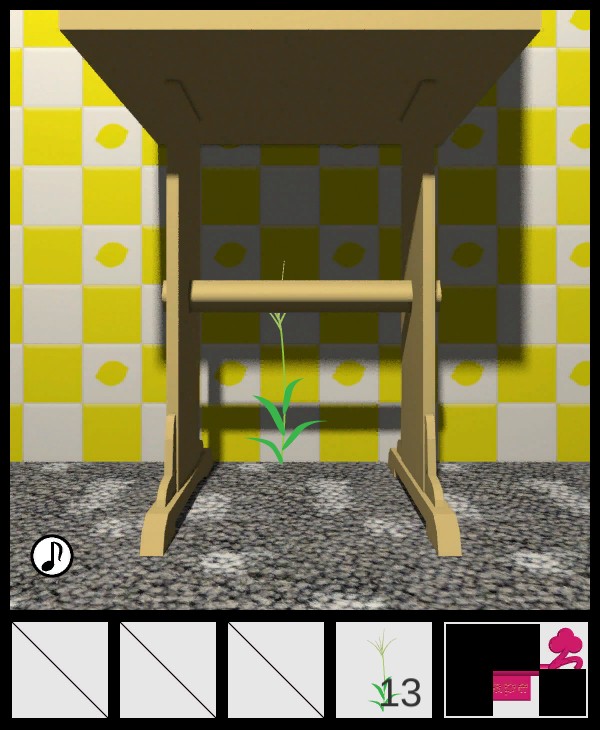Tap the first empty inventory slot
Screen dimensions: 600x730
(60, 670)
